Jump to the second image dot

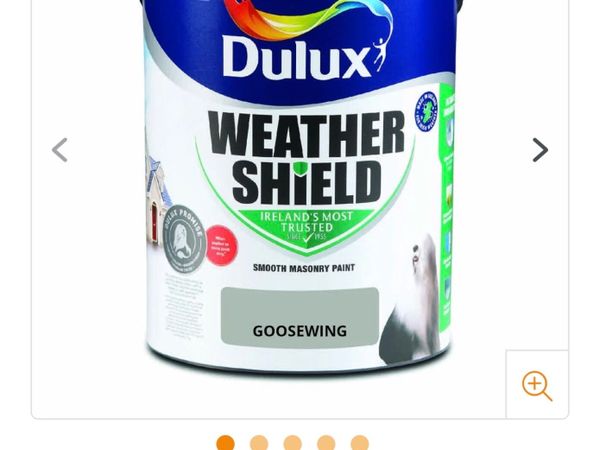tap(259, 444)
